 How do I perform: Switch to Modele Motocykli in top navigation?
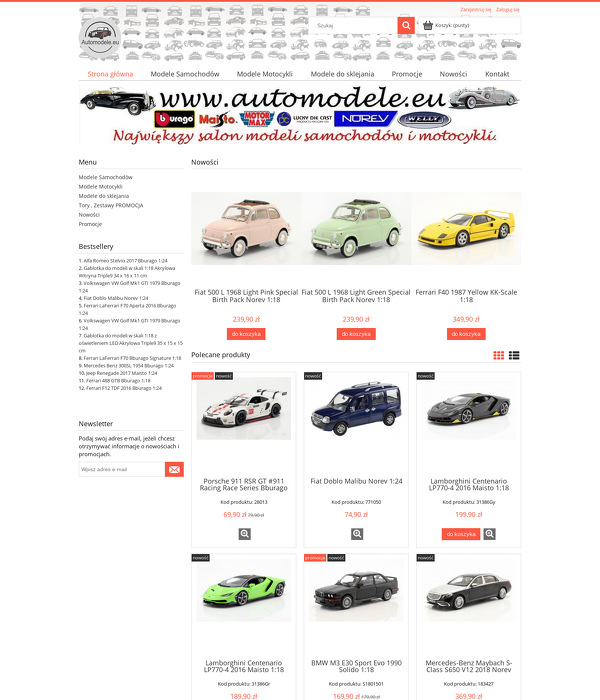[x=264, y=74]
